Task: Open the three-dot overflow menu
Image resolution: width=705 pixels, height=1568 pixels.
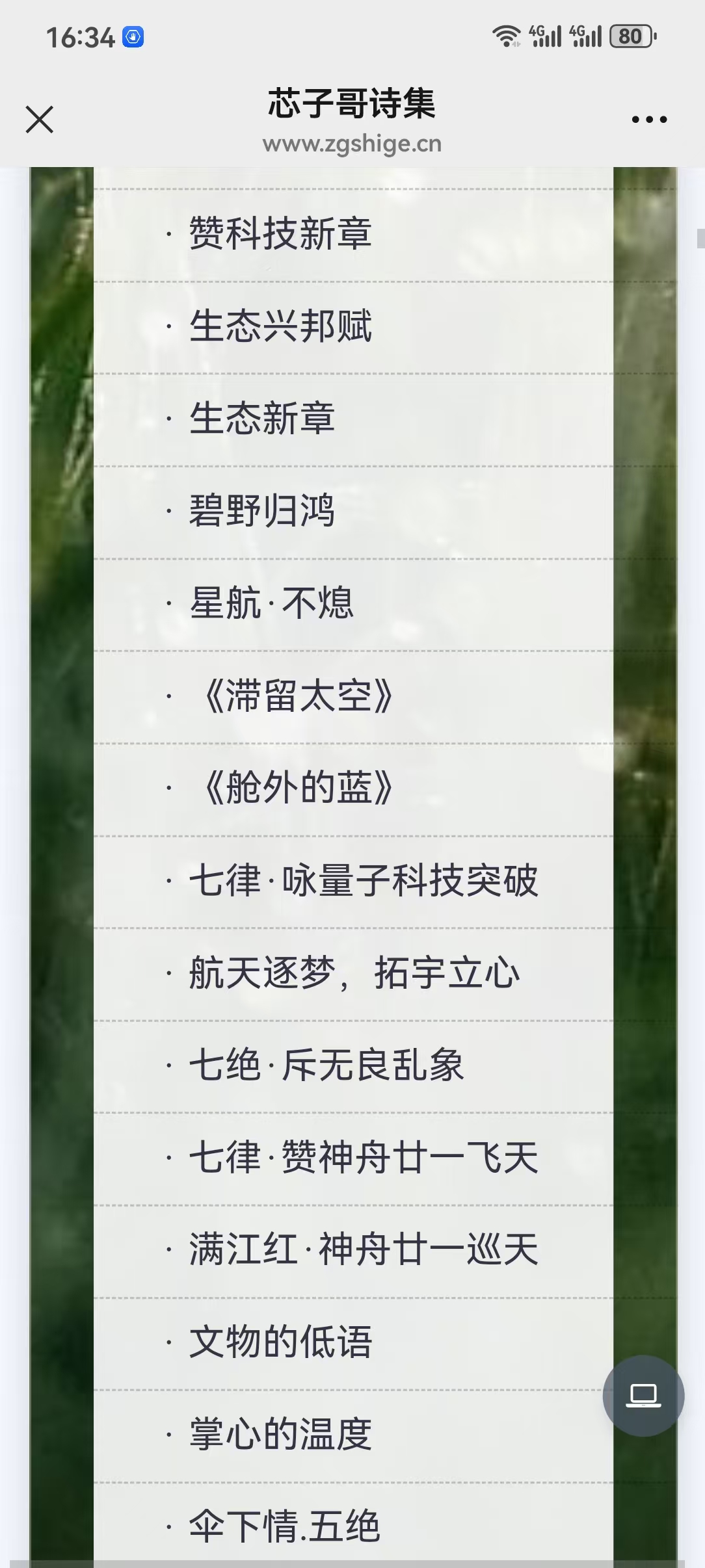Action: 649,120
